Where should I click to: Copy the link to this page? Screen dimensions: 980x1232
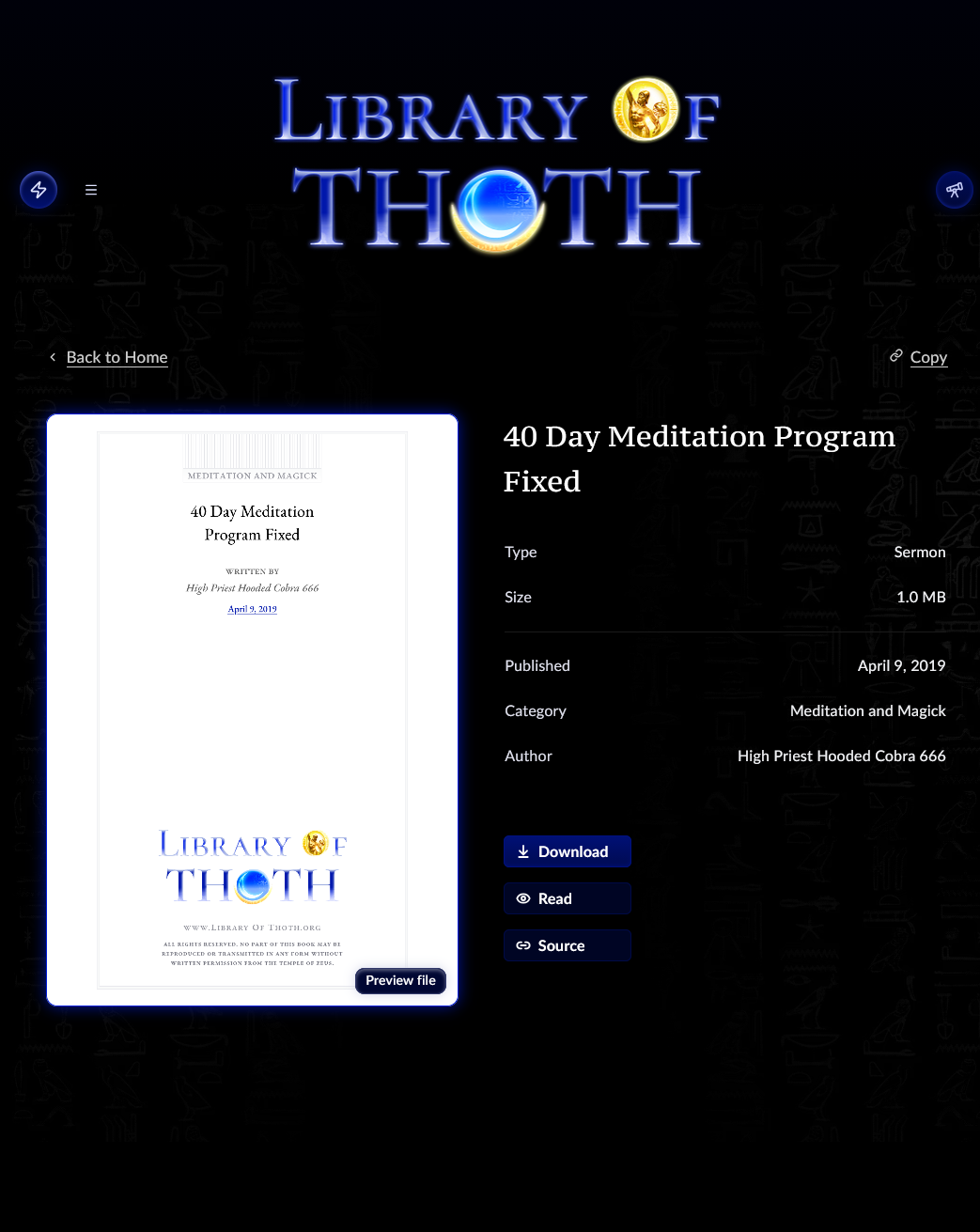point(927,357)
